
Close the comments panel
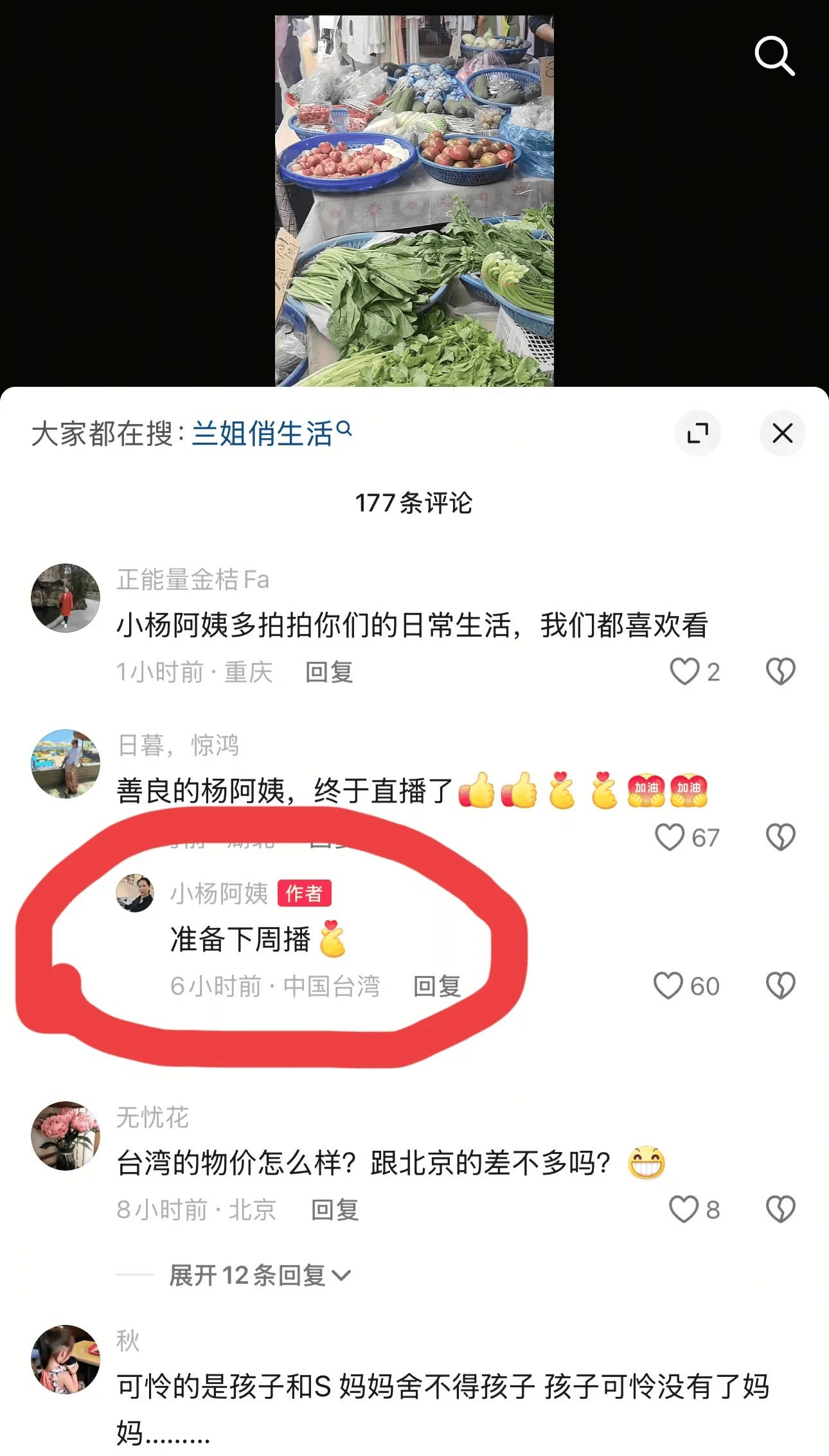coord(782,433)
